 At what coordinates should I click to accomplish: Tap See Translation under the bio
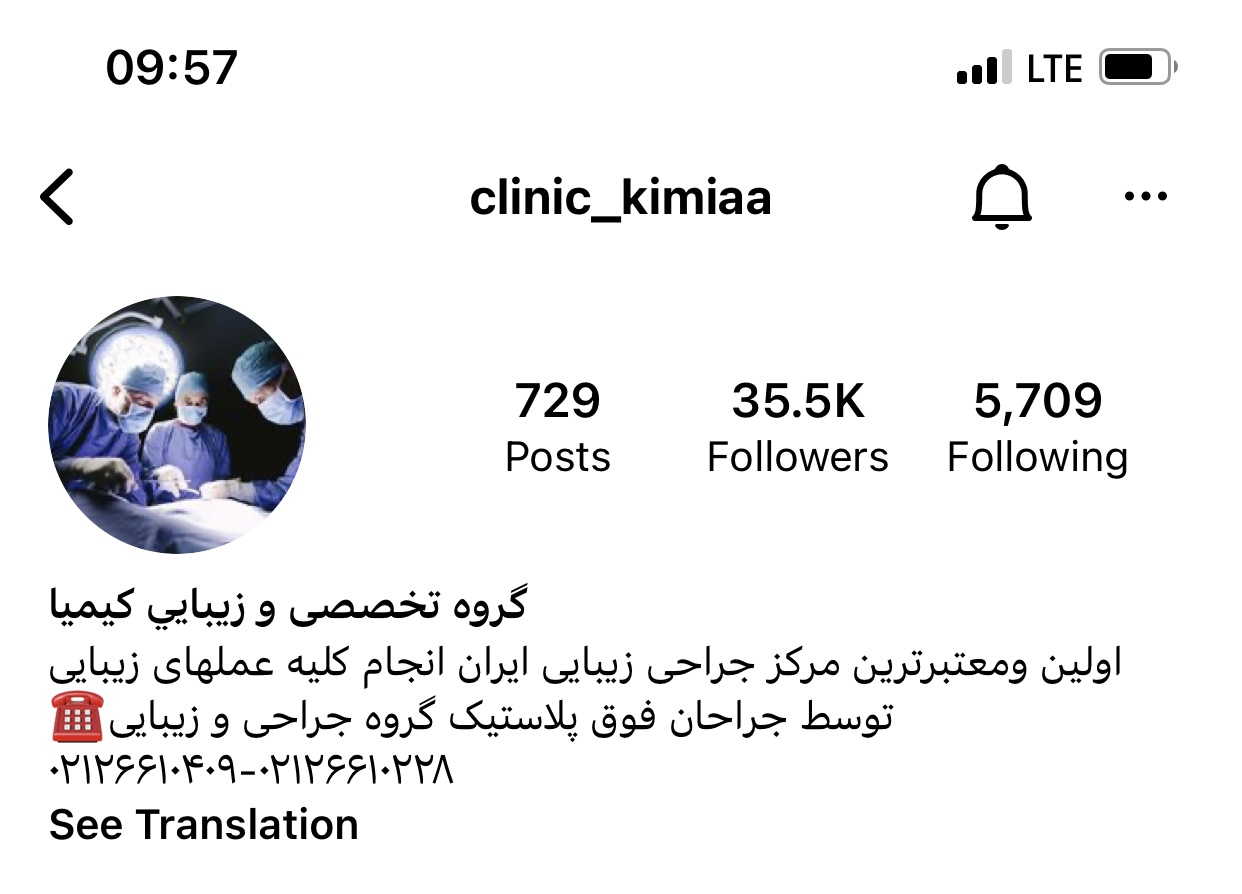pyautogui.click(x=204, y=825)
